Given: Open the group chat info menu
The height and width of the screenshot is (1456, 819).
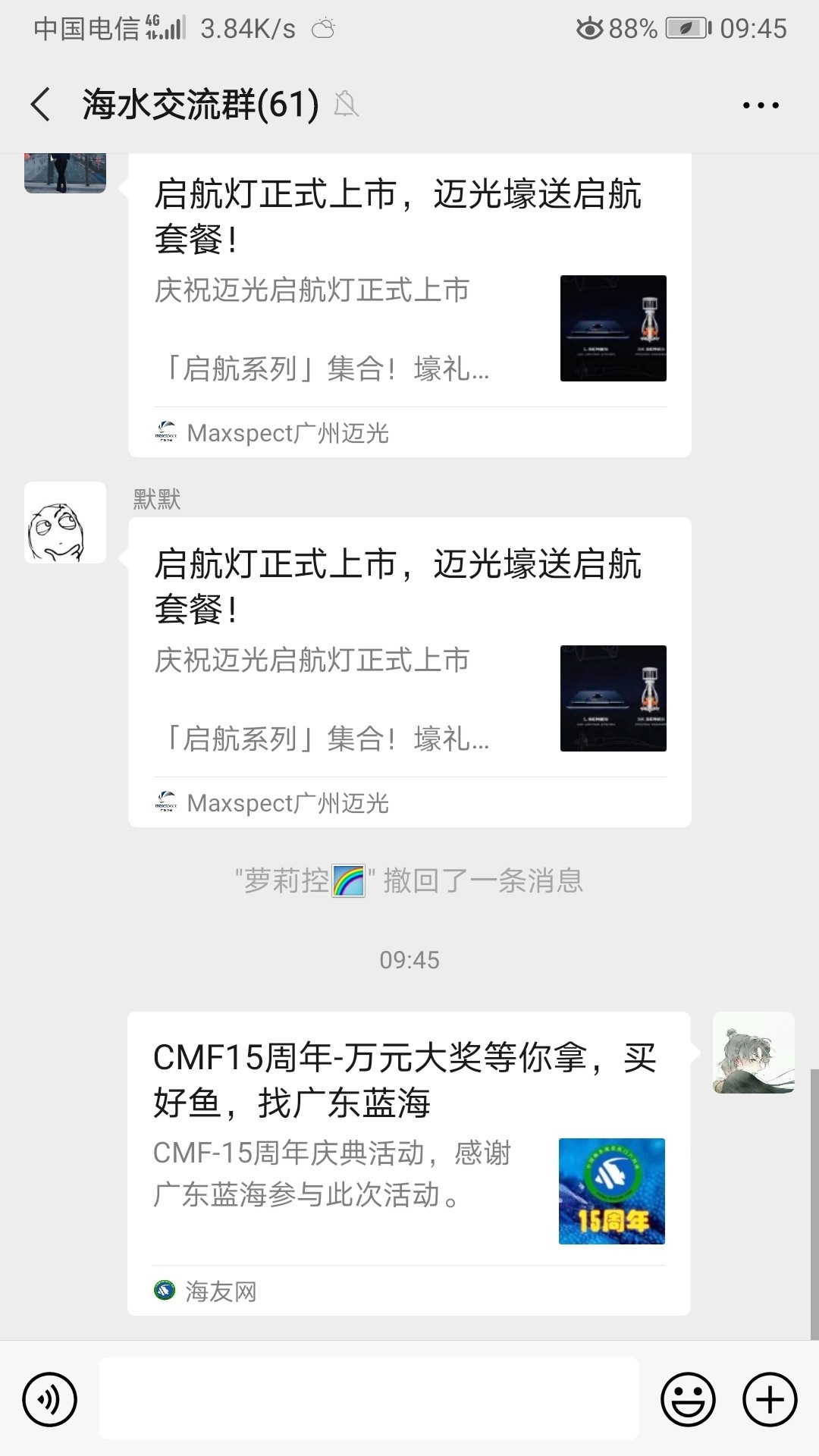Looking at the screenshot, I should (761, 105).
